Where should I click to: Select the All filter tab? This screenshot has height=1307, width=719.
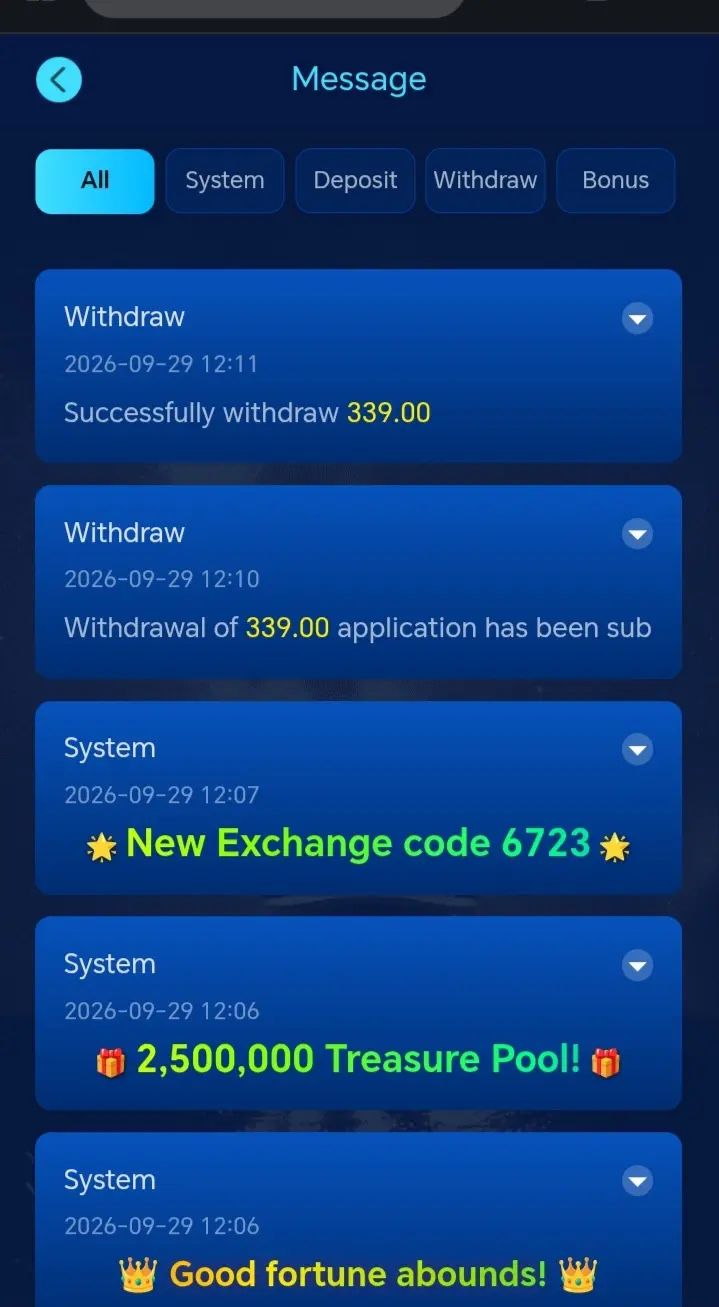coord(95,181)
